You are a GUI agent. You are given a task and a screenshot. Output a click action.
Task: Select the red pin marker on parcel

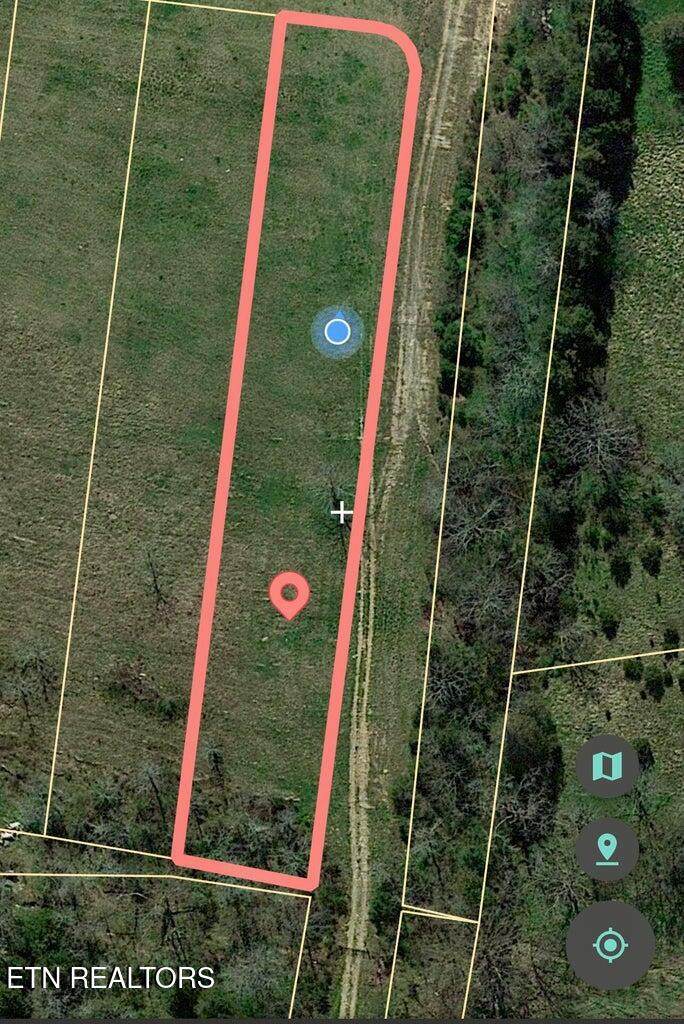pyautogui.click(x=289, y=594)
